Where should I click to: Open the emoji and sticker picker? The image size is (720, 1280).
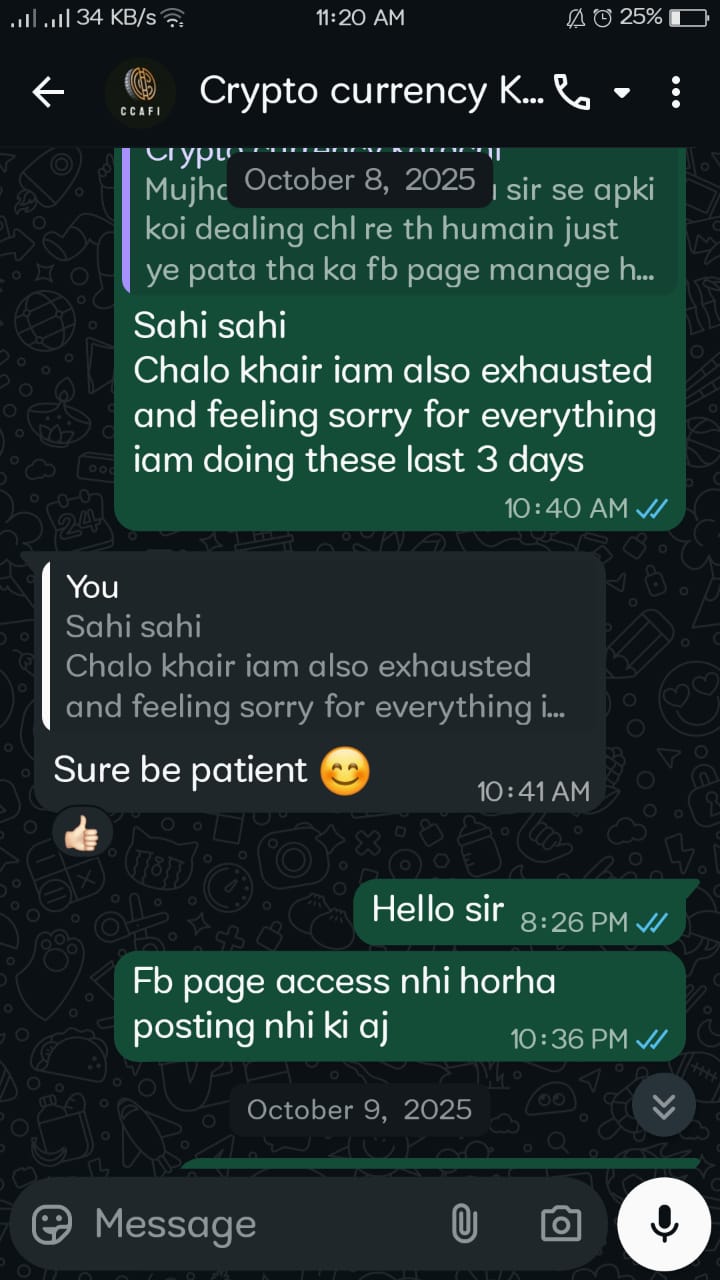click(52, 1223)
